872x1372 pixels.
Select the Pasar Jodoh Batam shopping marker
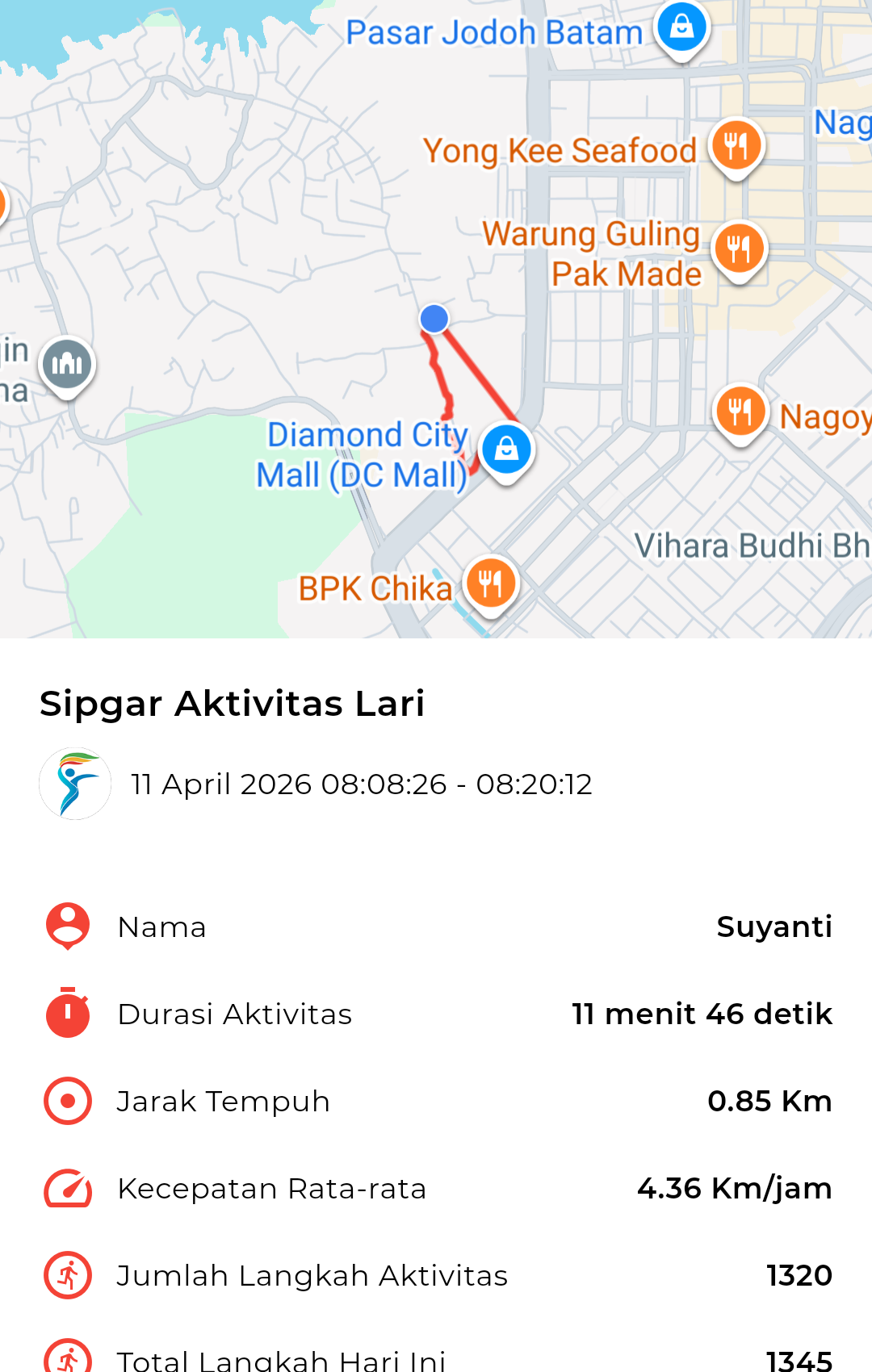681,27
